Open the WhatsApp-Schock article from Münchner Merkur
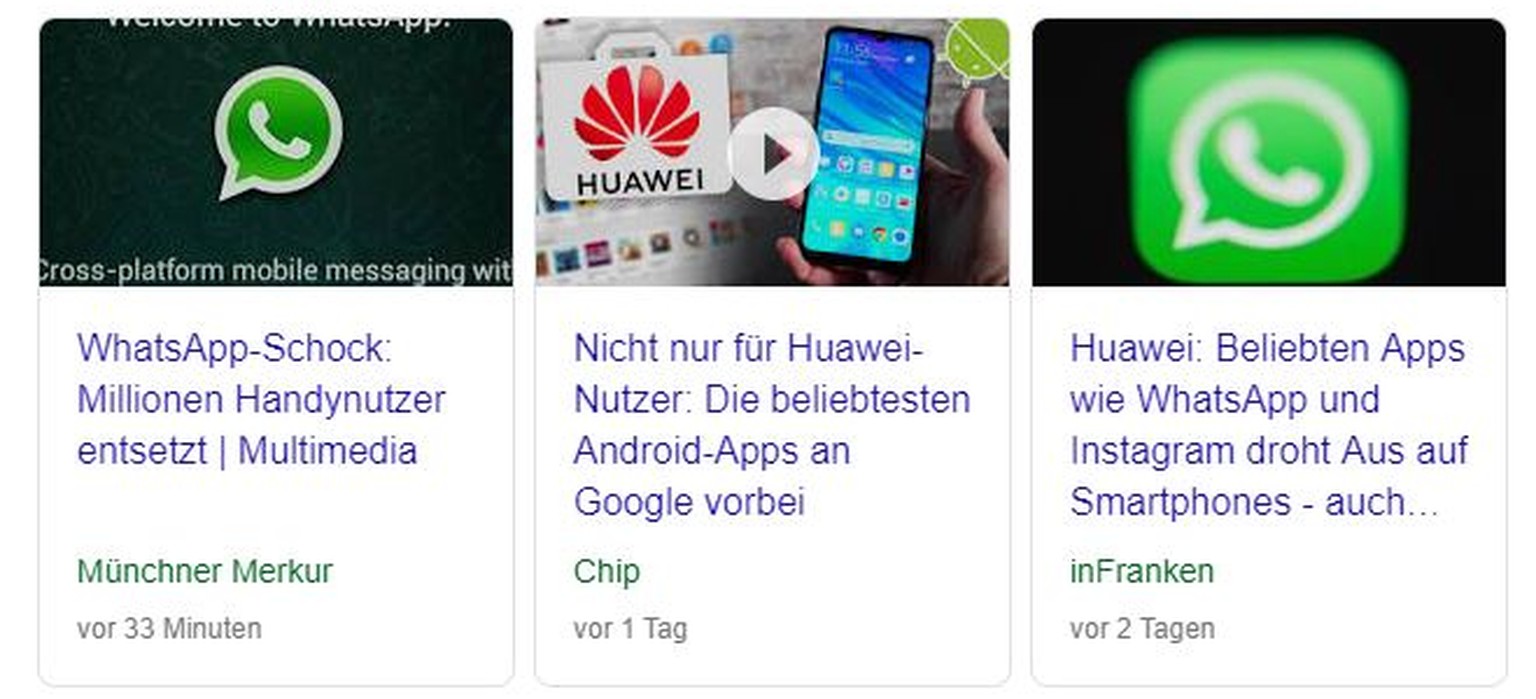 coord(261,399)
